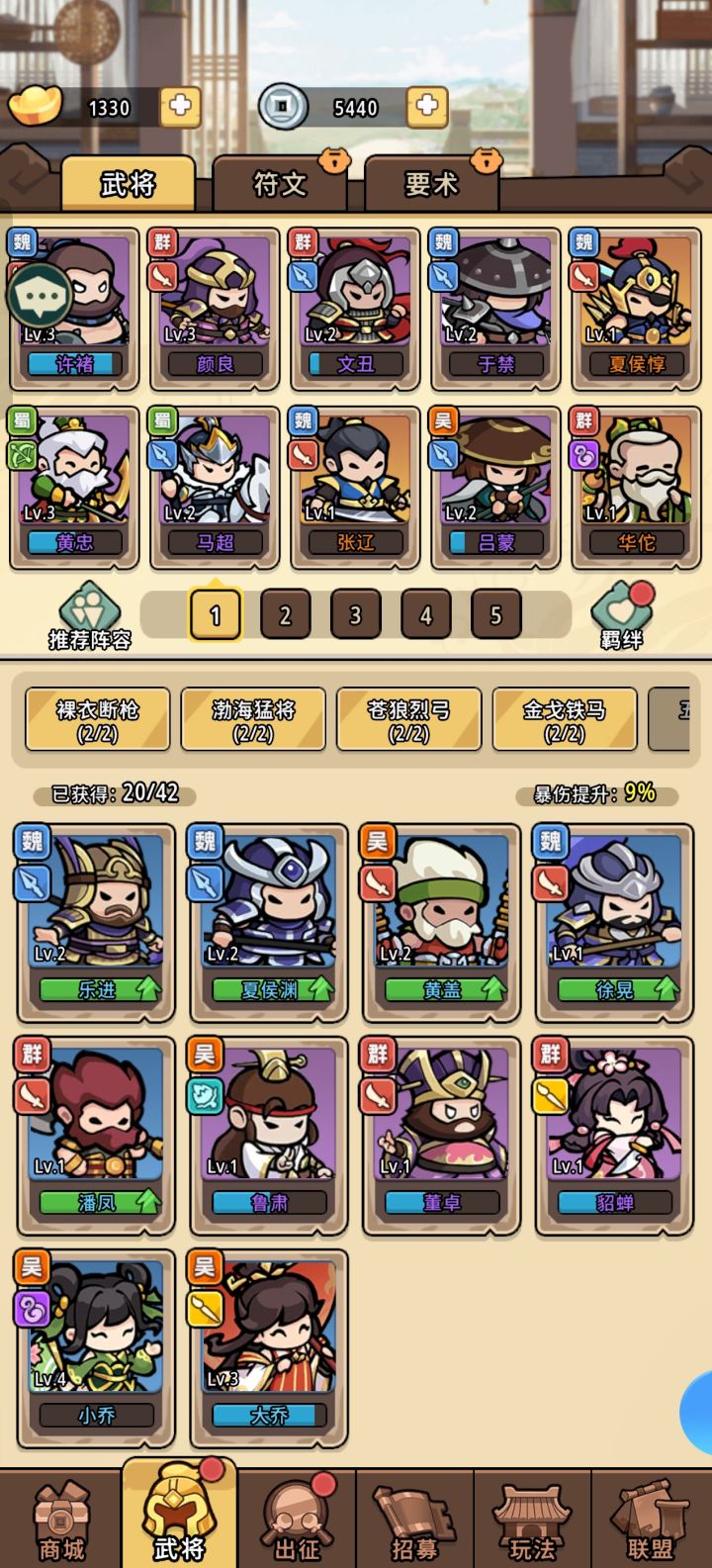
Task: Tap 夏侯渊's green level-up bar
Action: pyautogui.click(x=267, y=986)
